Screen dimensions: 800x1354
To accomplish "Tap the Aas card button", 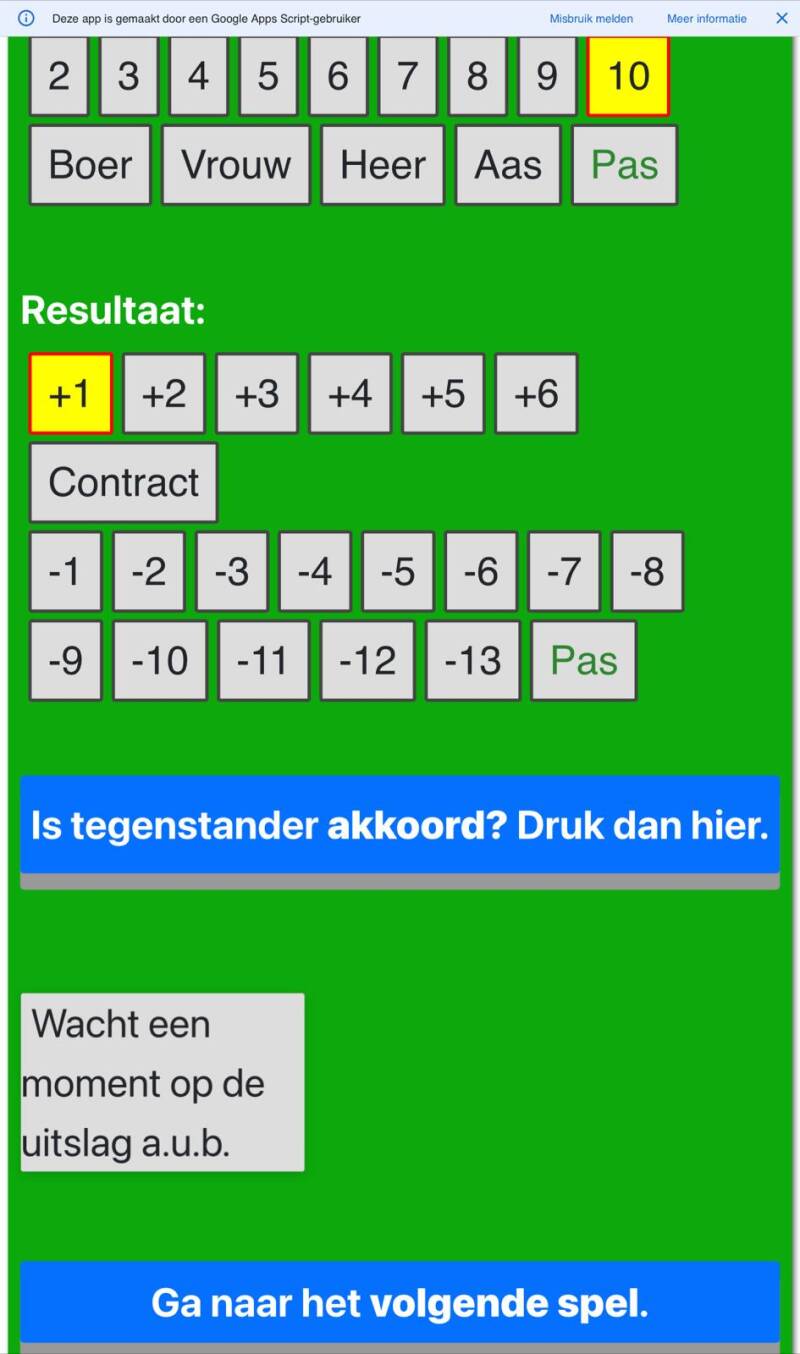I will (508, 165).
